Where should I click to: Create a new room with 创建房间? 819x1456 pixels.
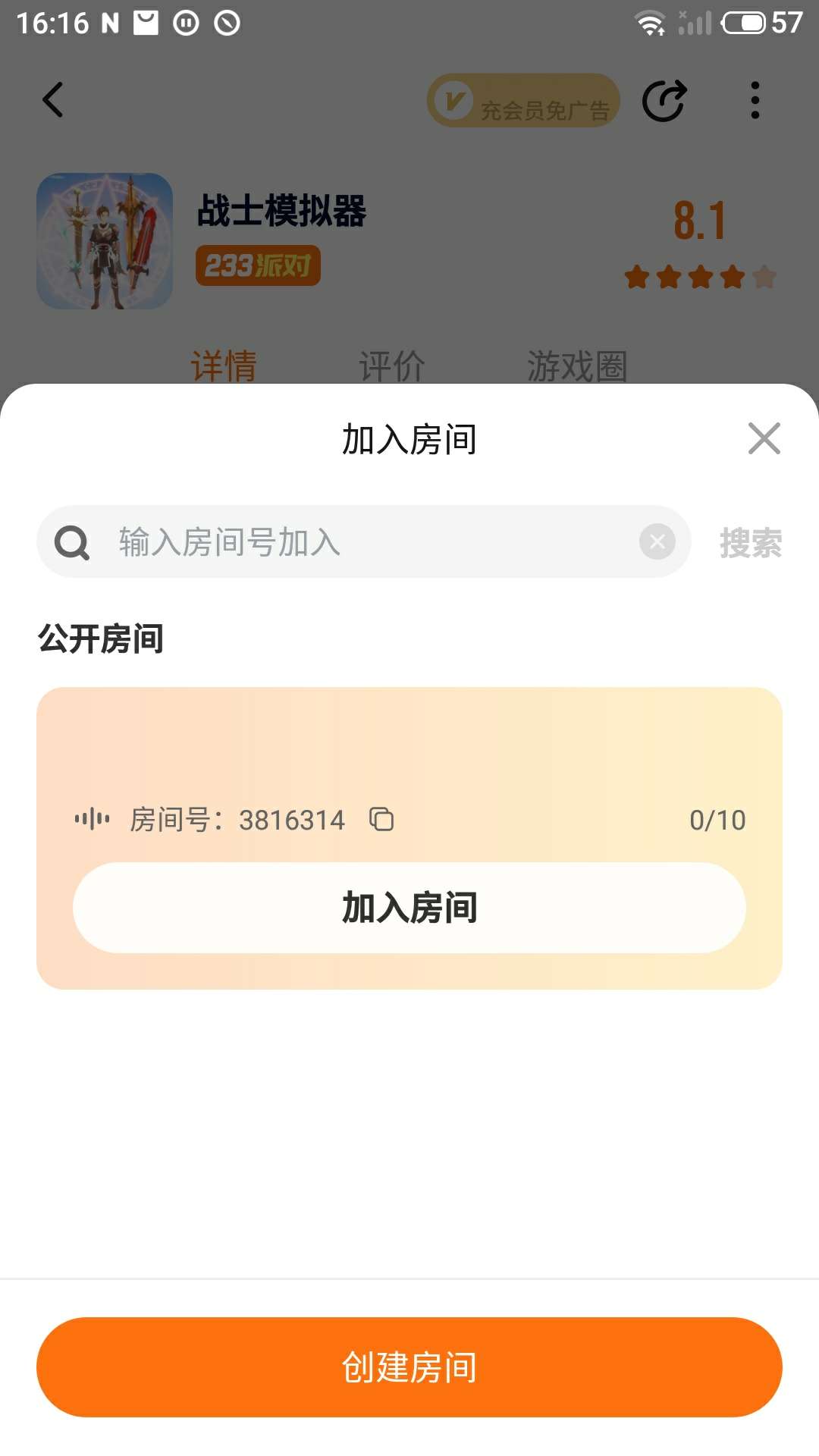(x=409, y=1367)
